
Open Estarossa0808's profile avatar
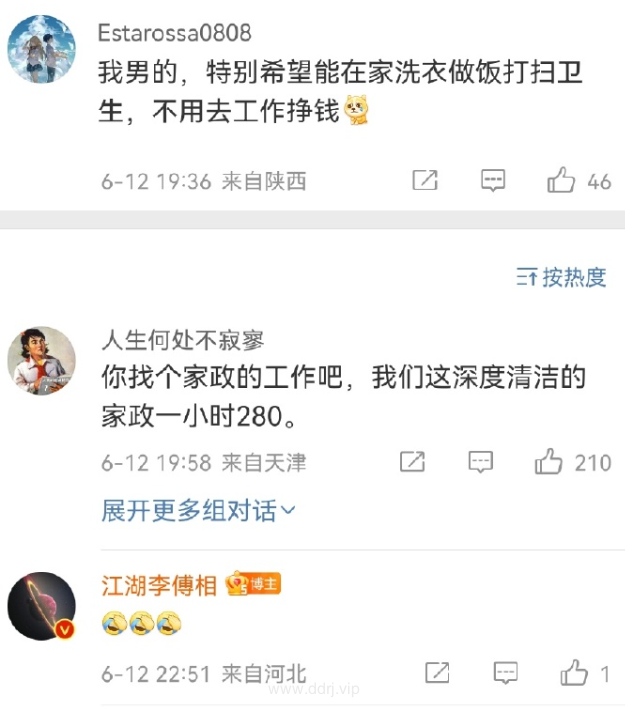[x=41, y=49]
